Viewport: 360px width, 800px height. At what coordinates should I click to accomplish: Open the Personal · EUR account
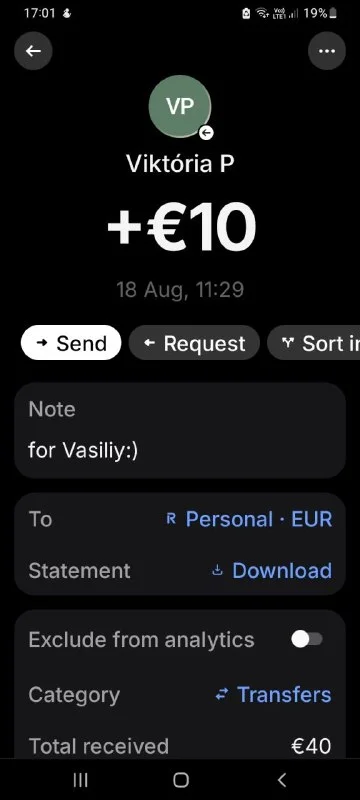(249, 519)
